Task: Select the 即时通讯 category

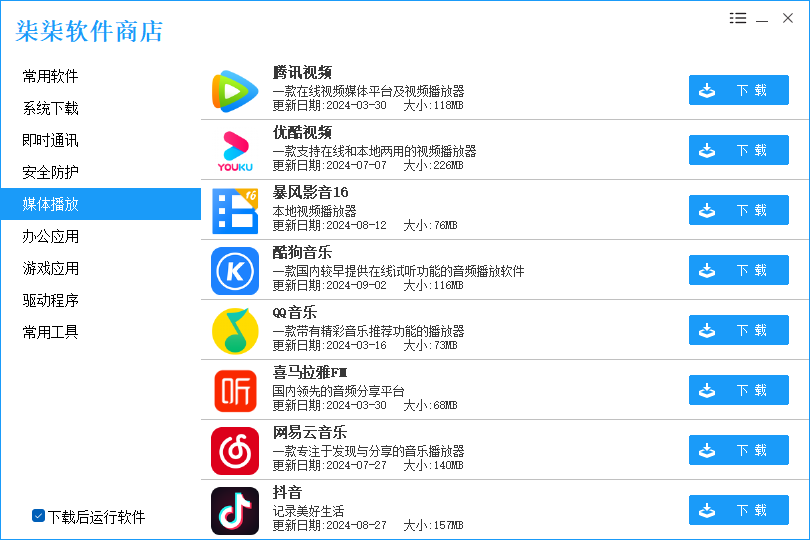Action: coord(50,140)
